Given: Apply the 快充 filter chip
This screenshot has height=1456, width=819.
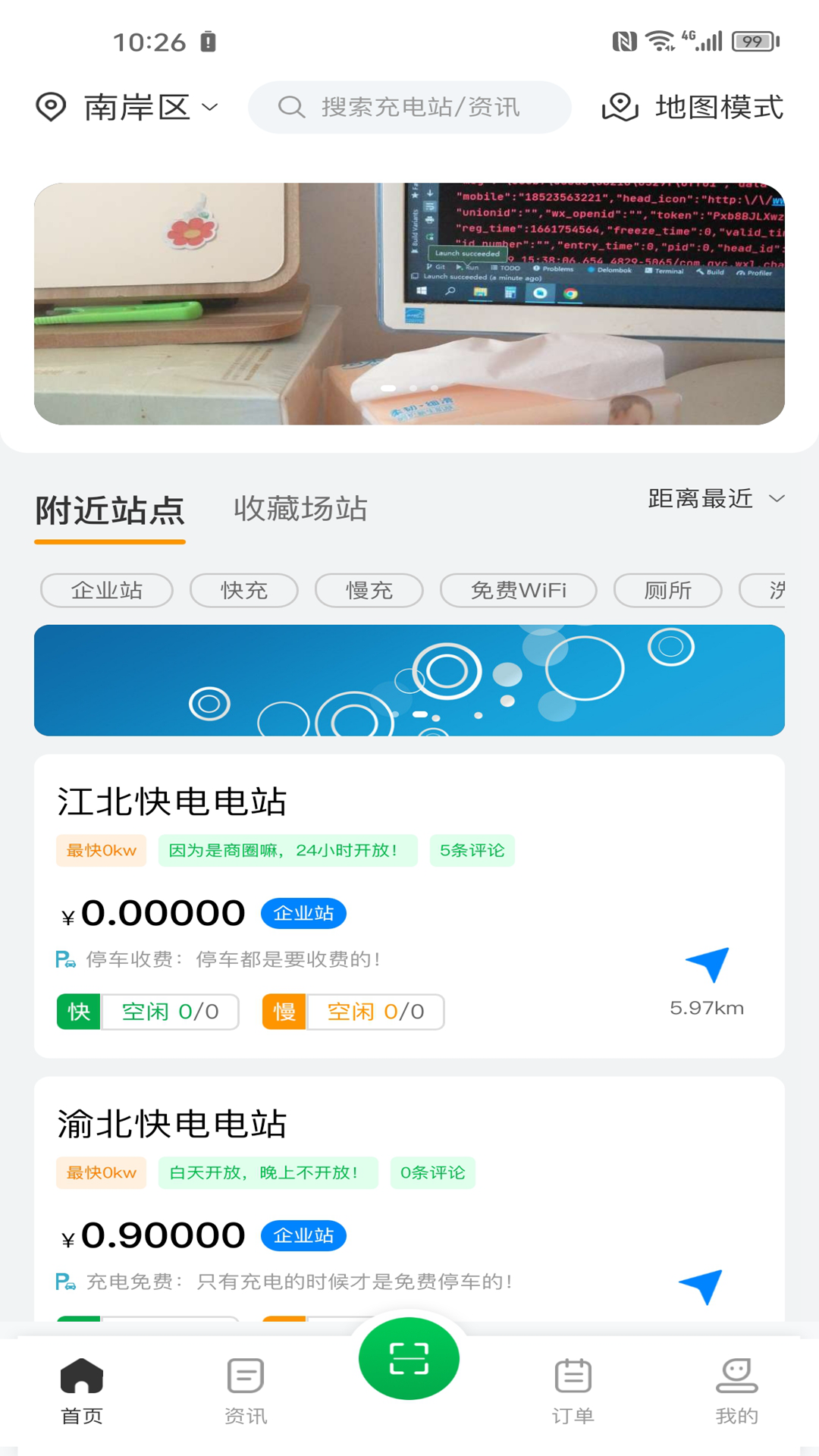Looking at the screenshot, I should tap(243, 590).
